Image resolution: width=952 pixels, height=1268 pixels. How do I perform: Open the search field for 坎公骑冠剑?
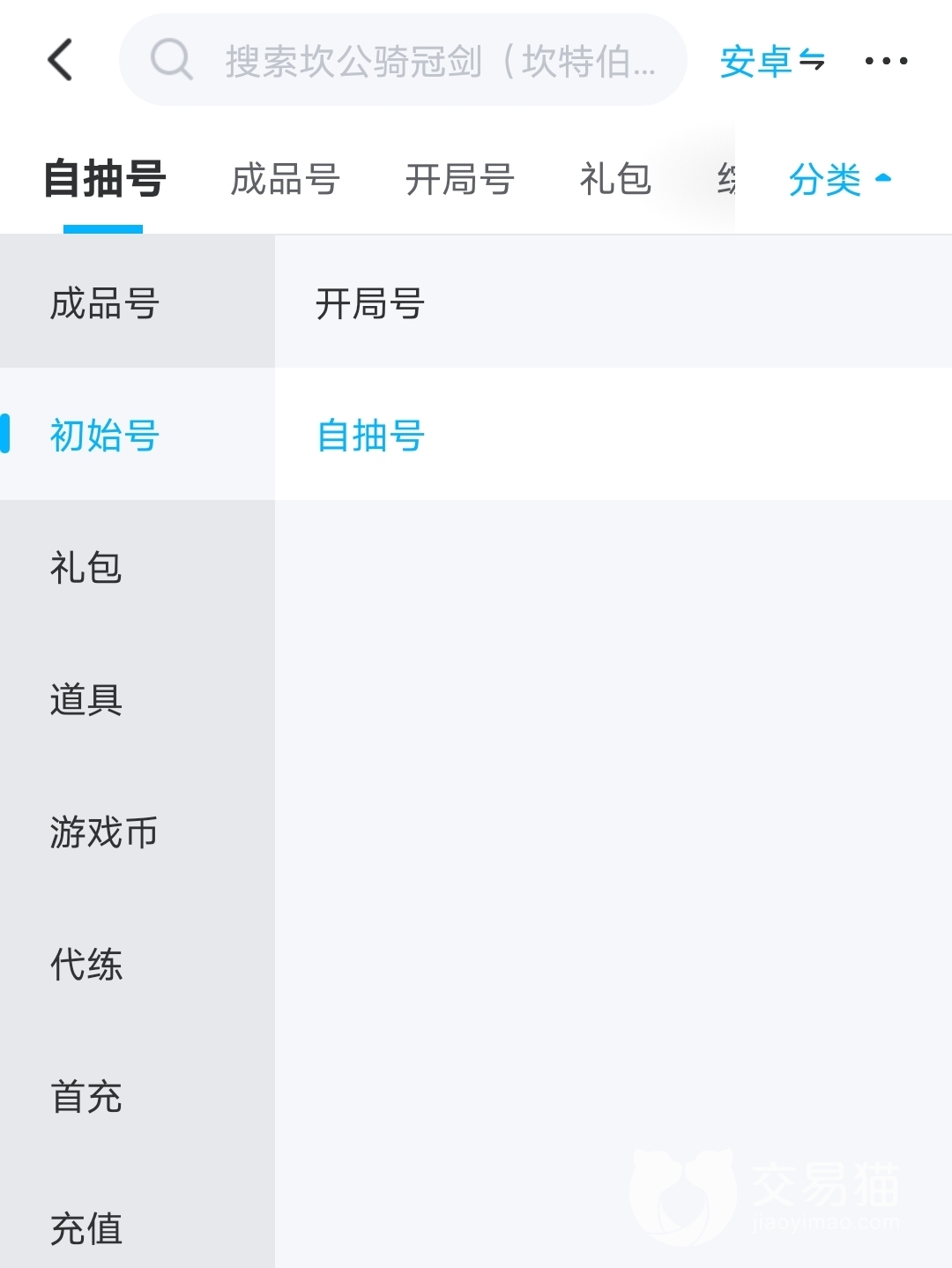tap(403, 60)
